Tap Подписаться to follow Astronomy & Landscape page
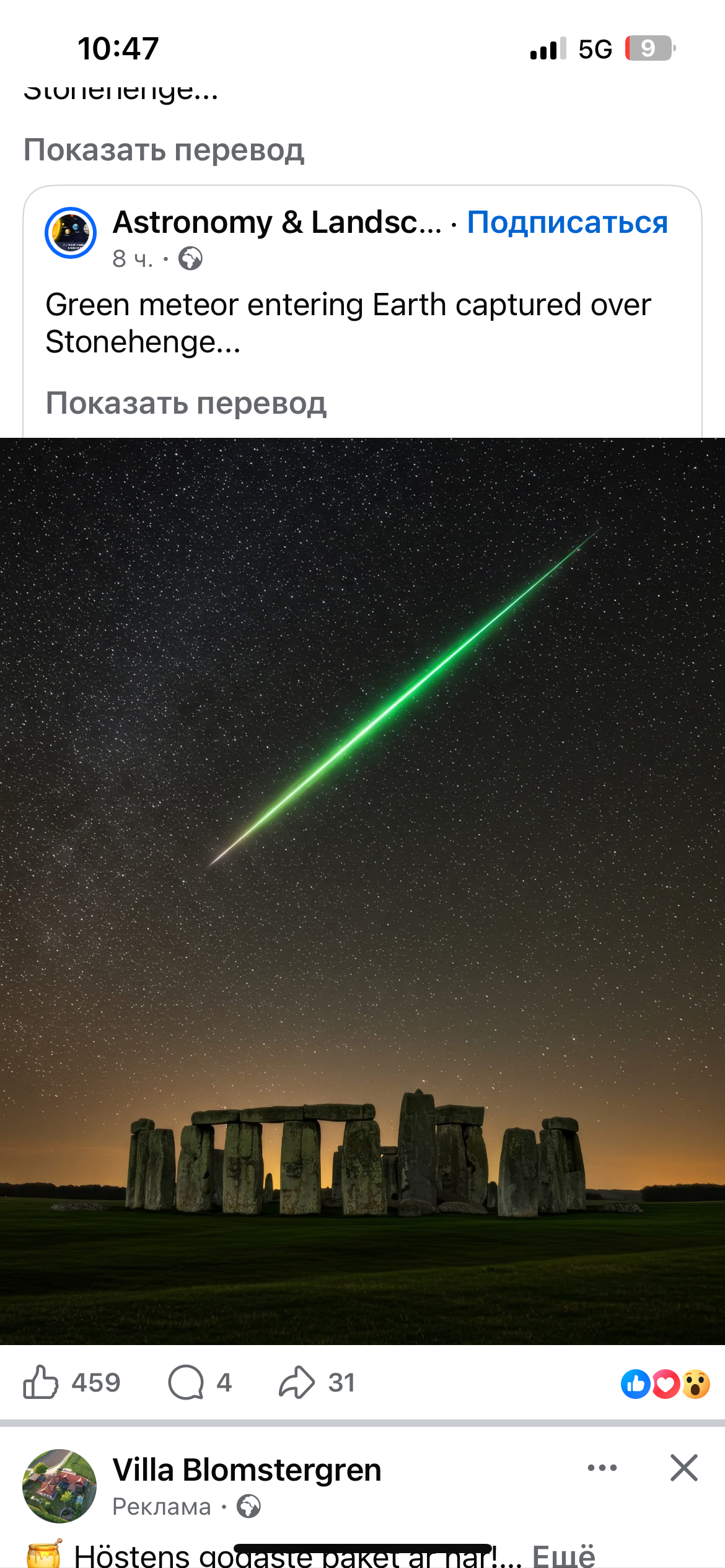The image size is (725, 1568). [x=567, y=222]
